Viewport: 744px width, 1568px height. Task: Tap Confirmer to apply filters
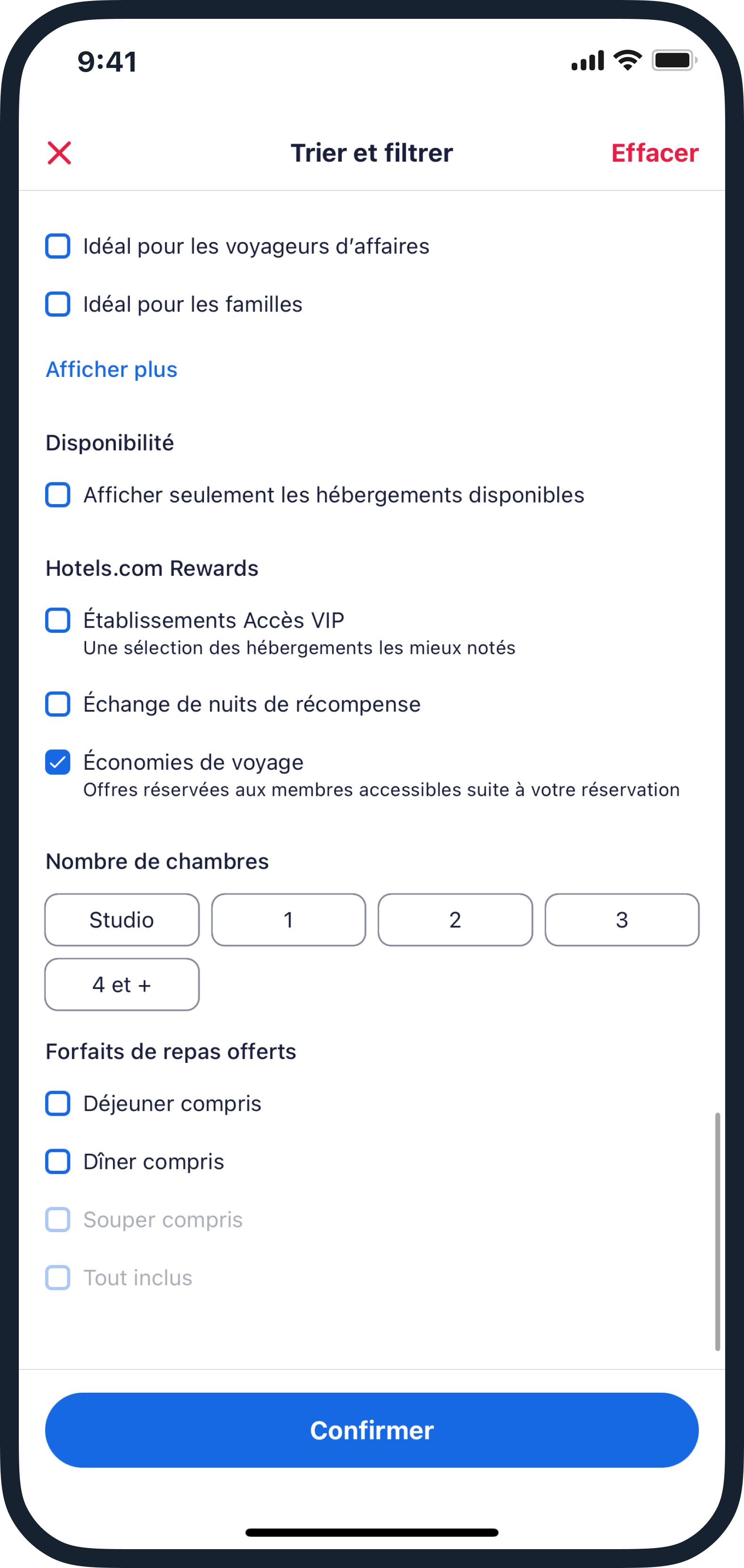pos(372,1430)
